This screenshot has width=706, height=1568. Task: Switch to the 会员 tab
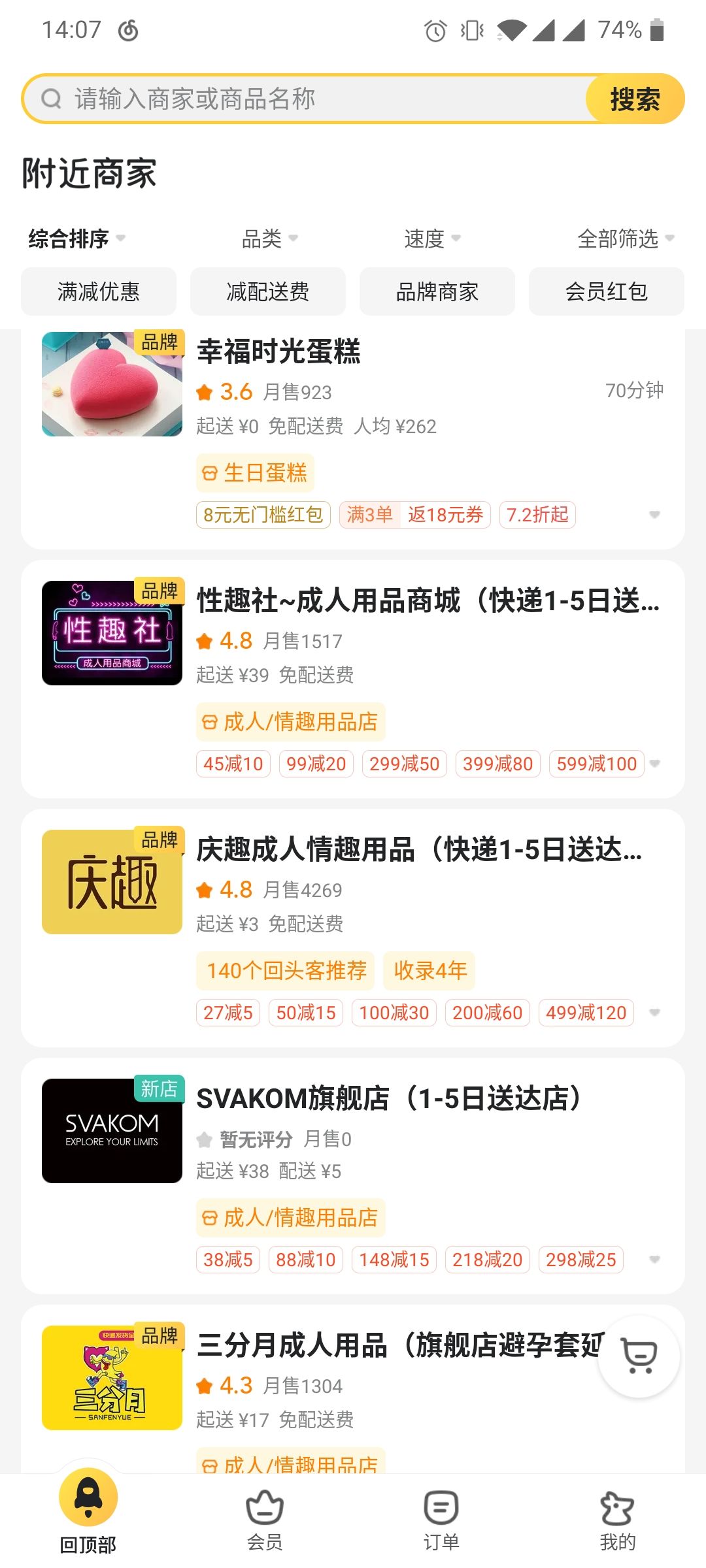coord(265,1520)
